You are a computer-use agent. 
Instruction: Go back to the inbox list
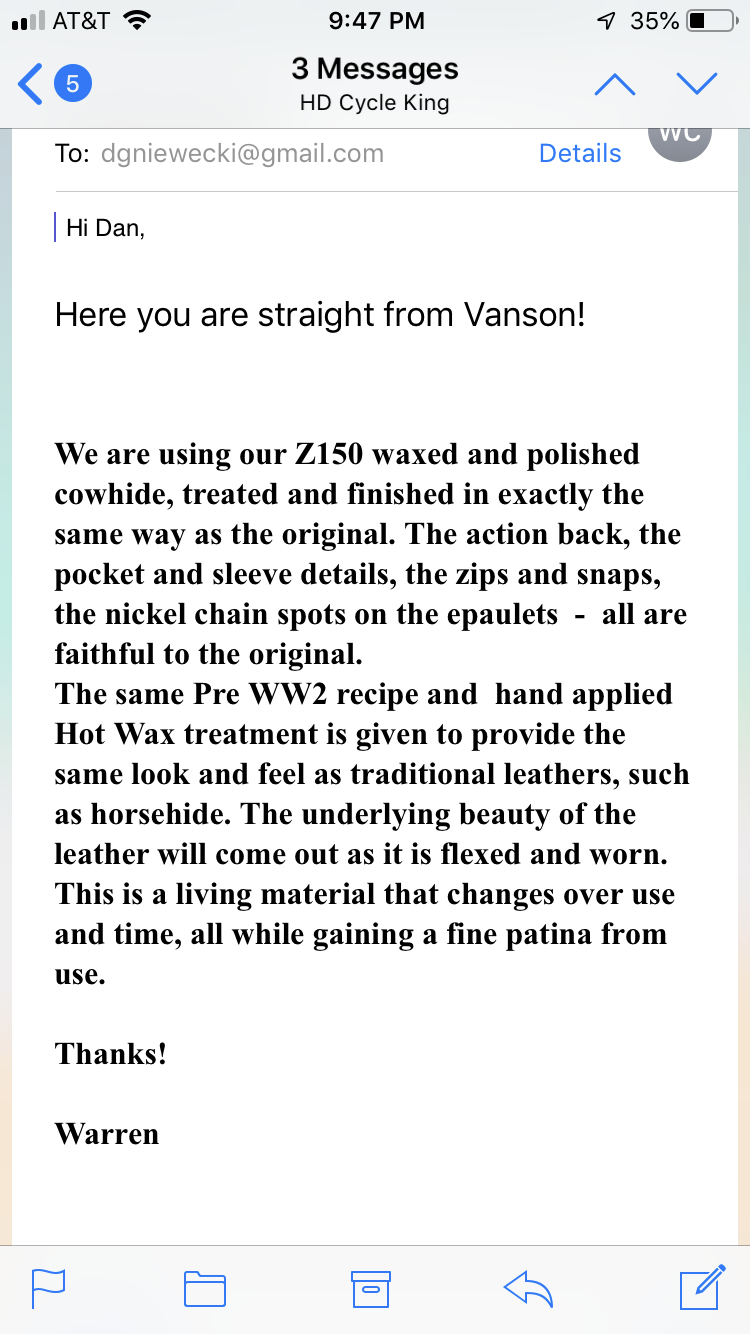(55, 84)
